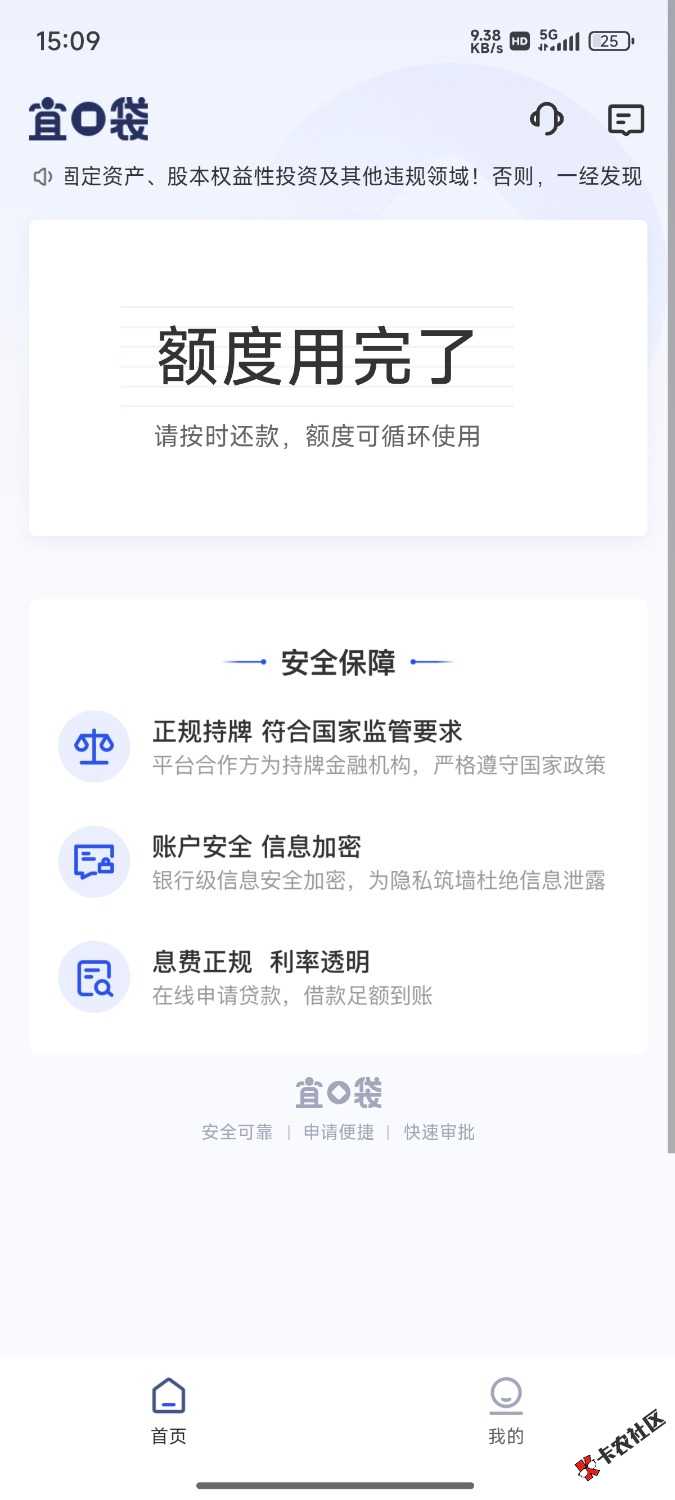Contact customer service via headset icon
This screenshot has width=675, height=1500.
[546, 120]
